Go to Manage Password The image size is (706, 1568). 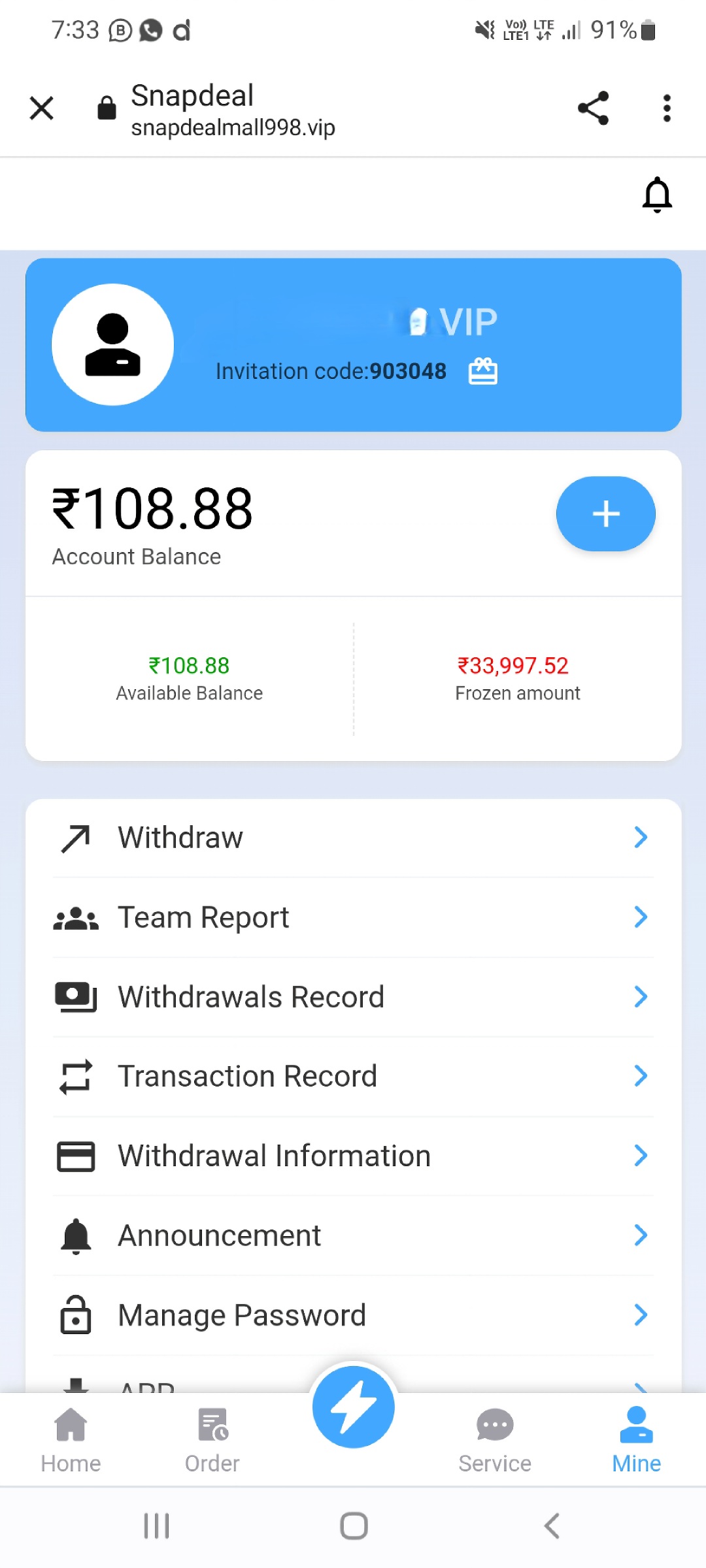coord(353,1315)
